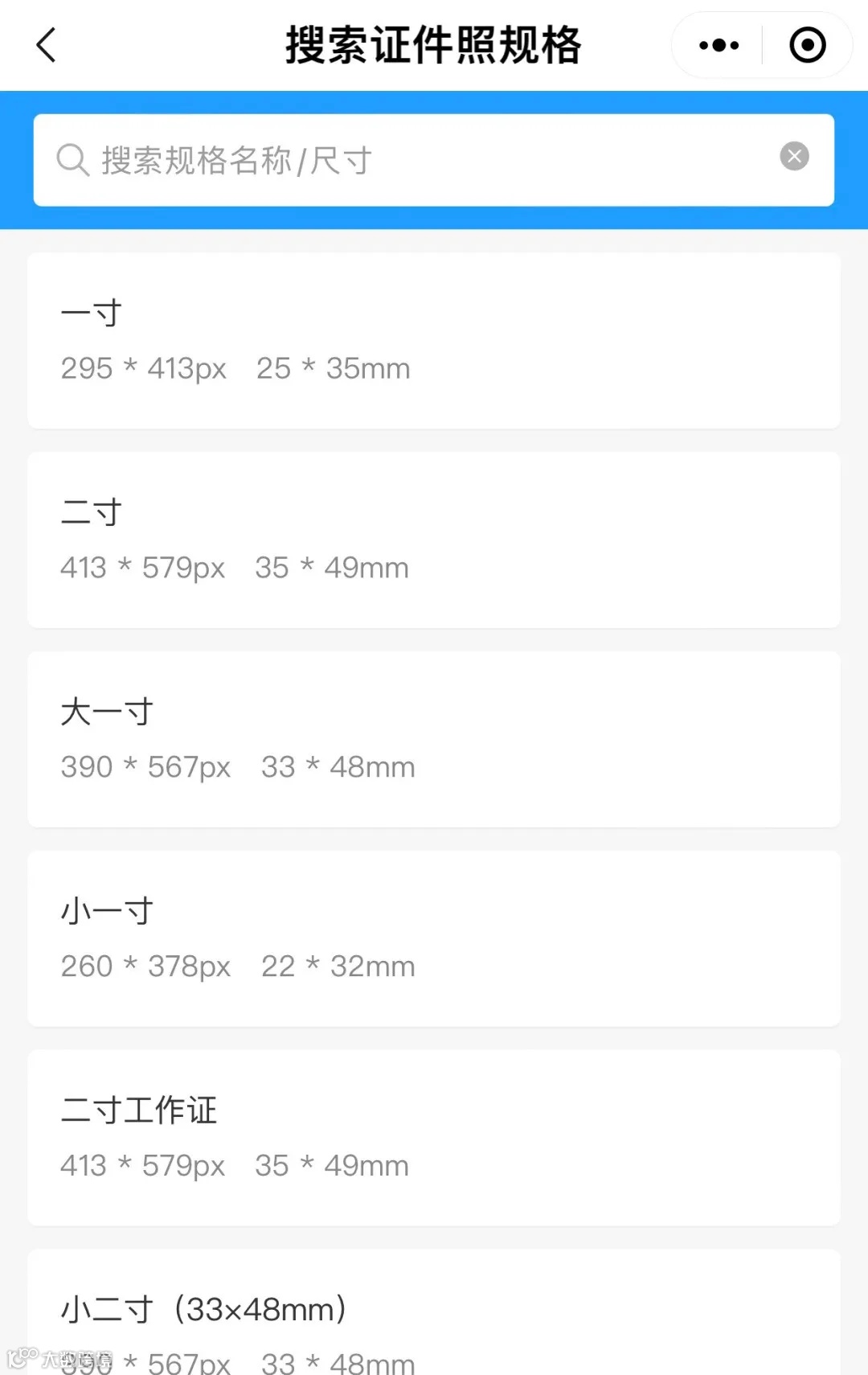The height and width of the screenshot is (1375, 868).
Task: Open the mini program more options menu
Action: [719, 45]
